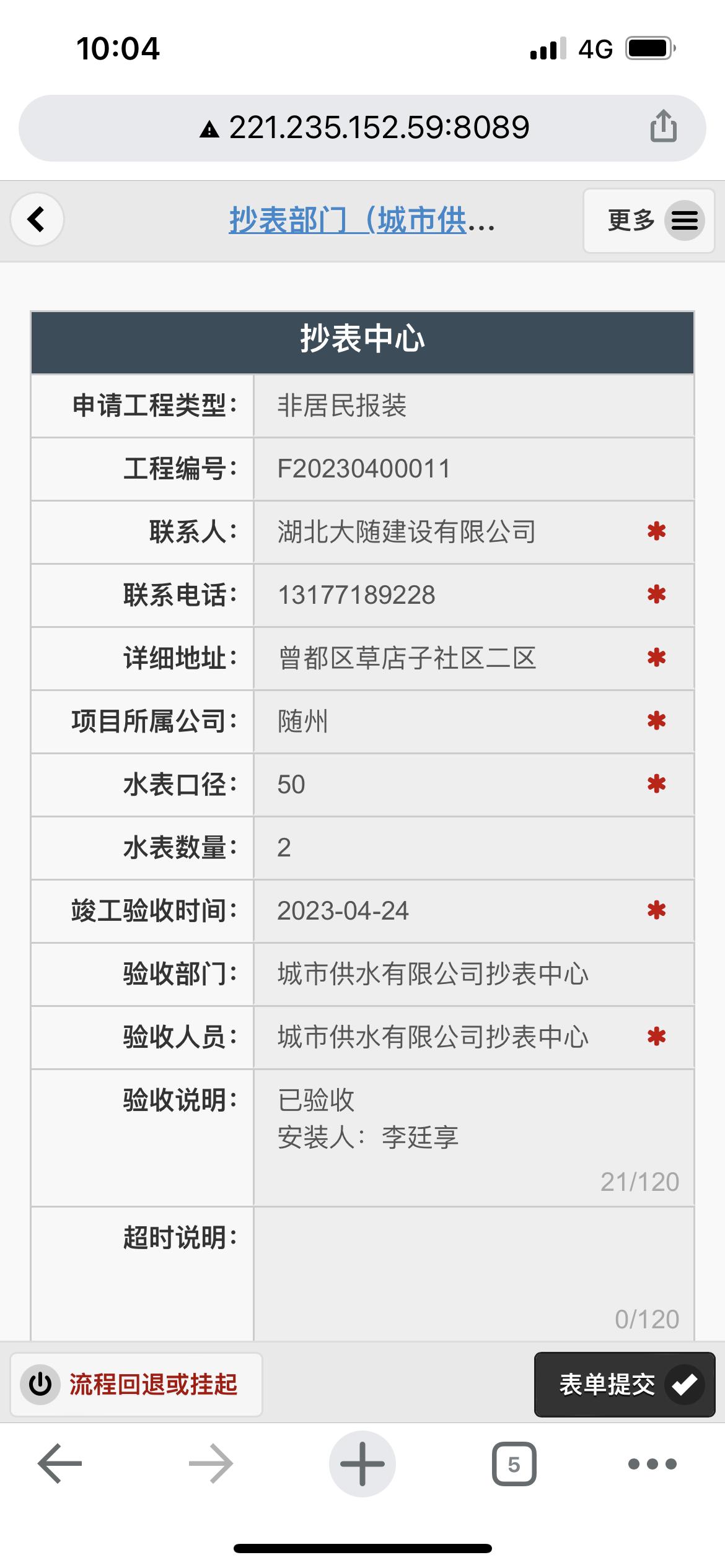
Task: Share the page from the address bar
Action: click(663, 126)
